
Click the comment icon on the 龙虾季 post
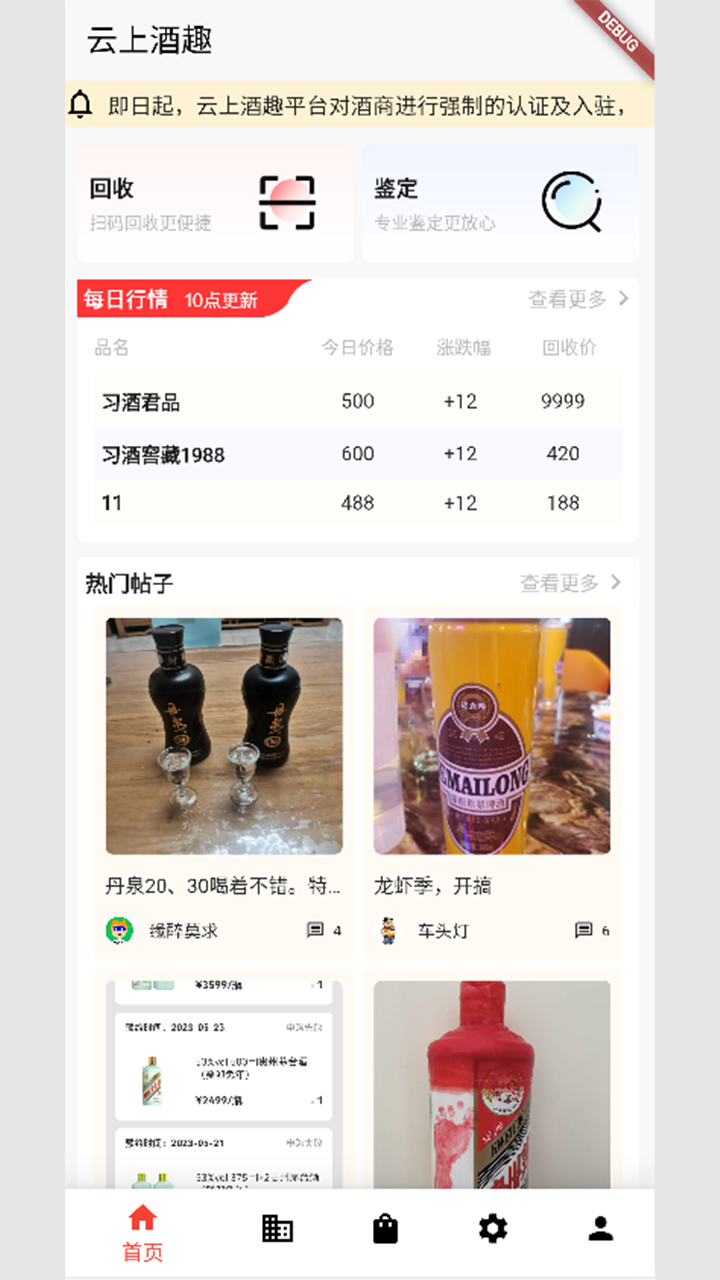[583, 929]
